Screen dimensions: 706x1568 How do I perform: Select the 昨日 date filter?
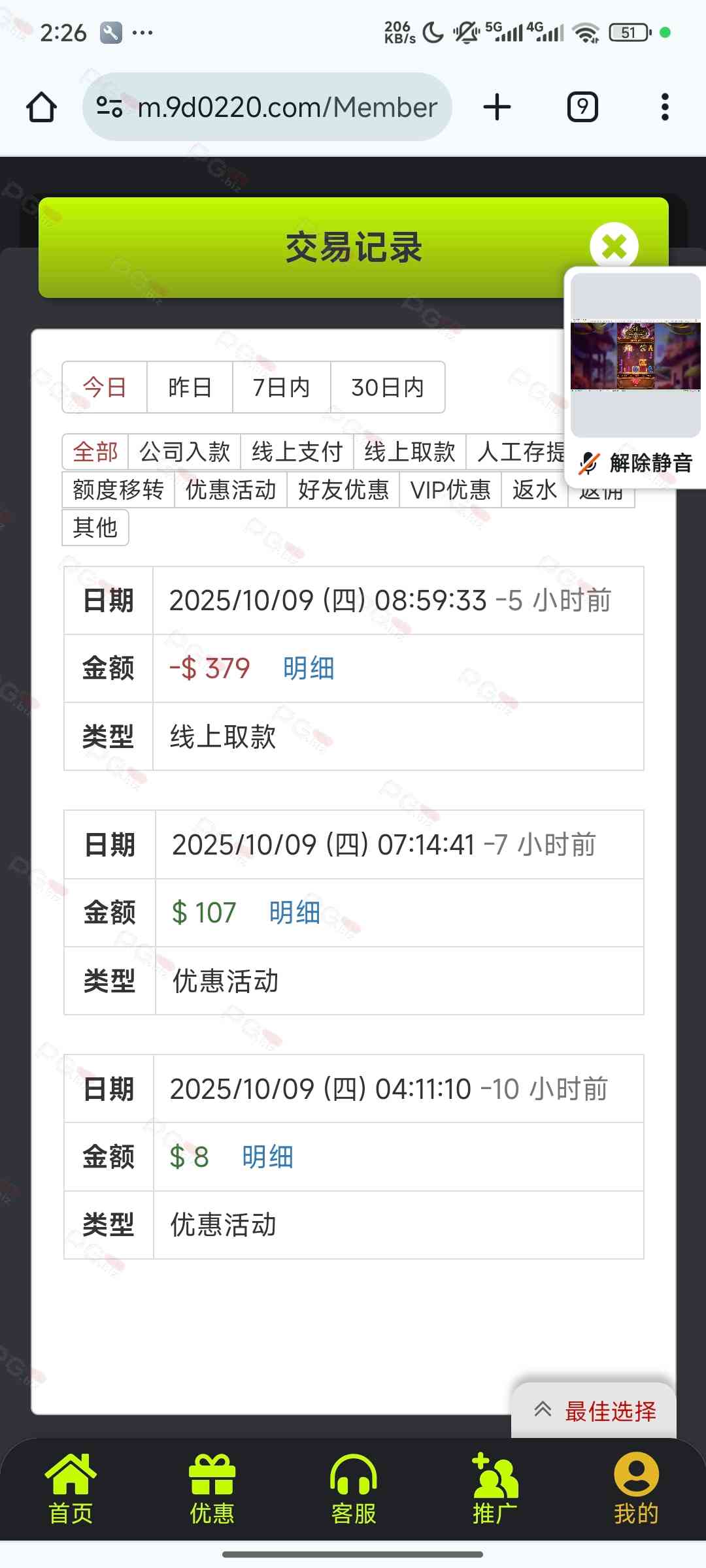coord(190,387)
